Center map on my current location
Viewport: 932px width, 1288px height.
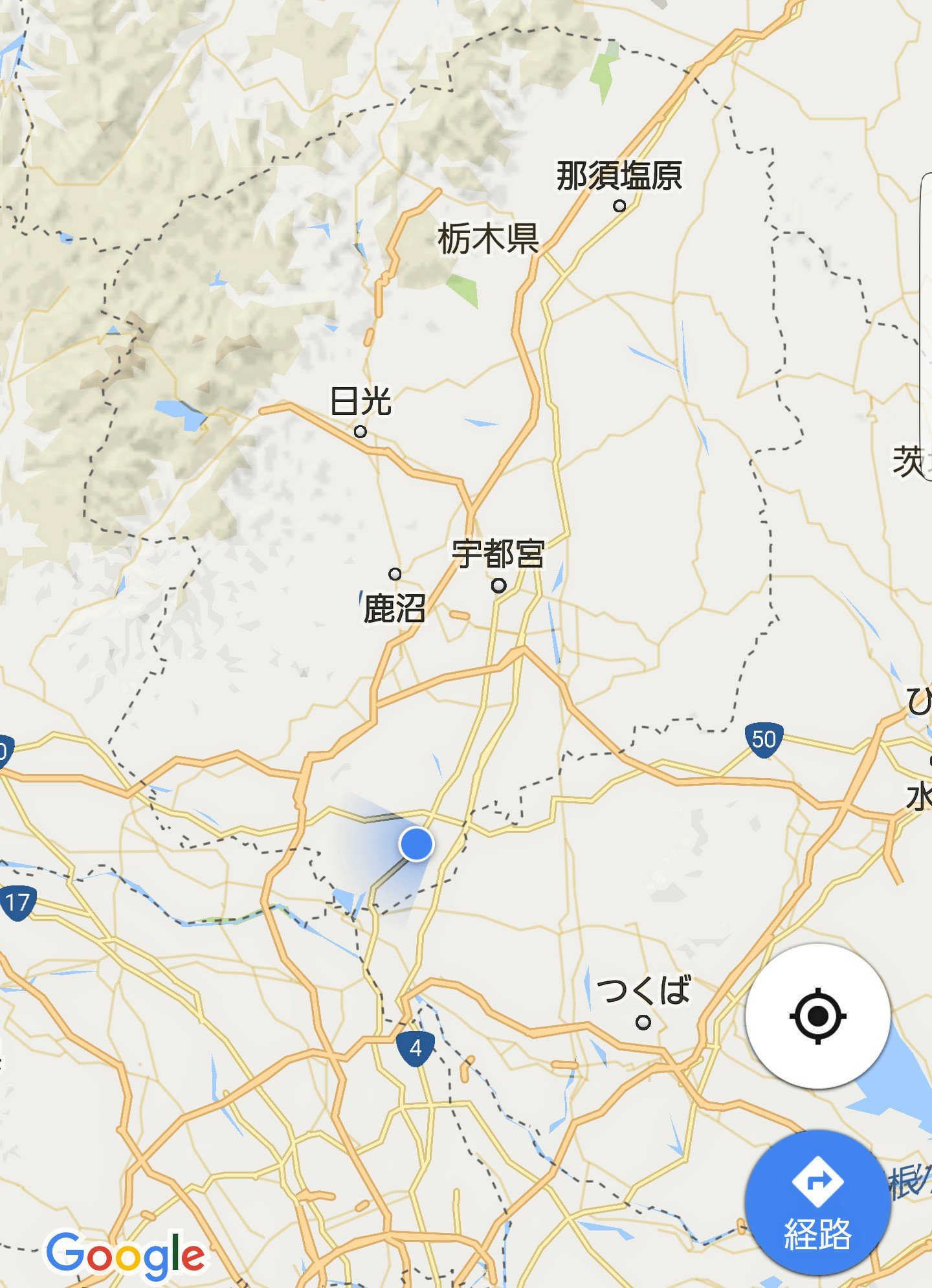click(x=817, y=1016)
